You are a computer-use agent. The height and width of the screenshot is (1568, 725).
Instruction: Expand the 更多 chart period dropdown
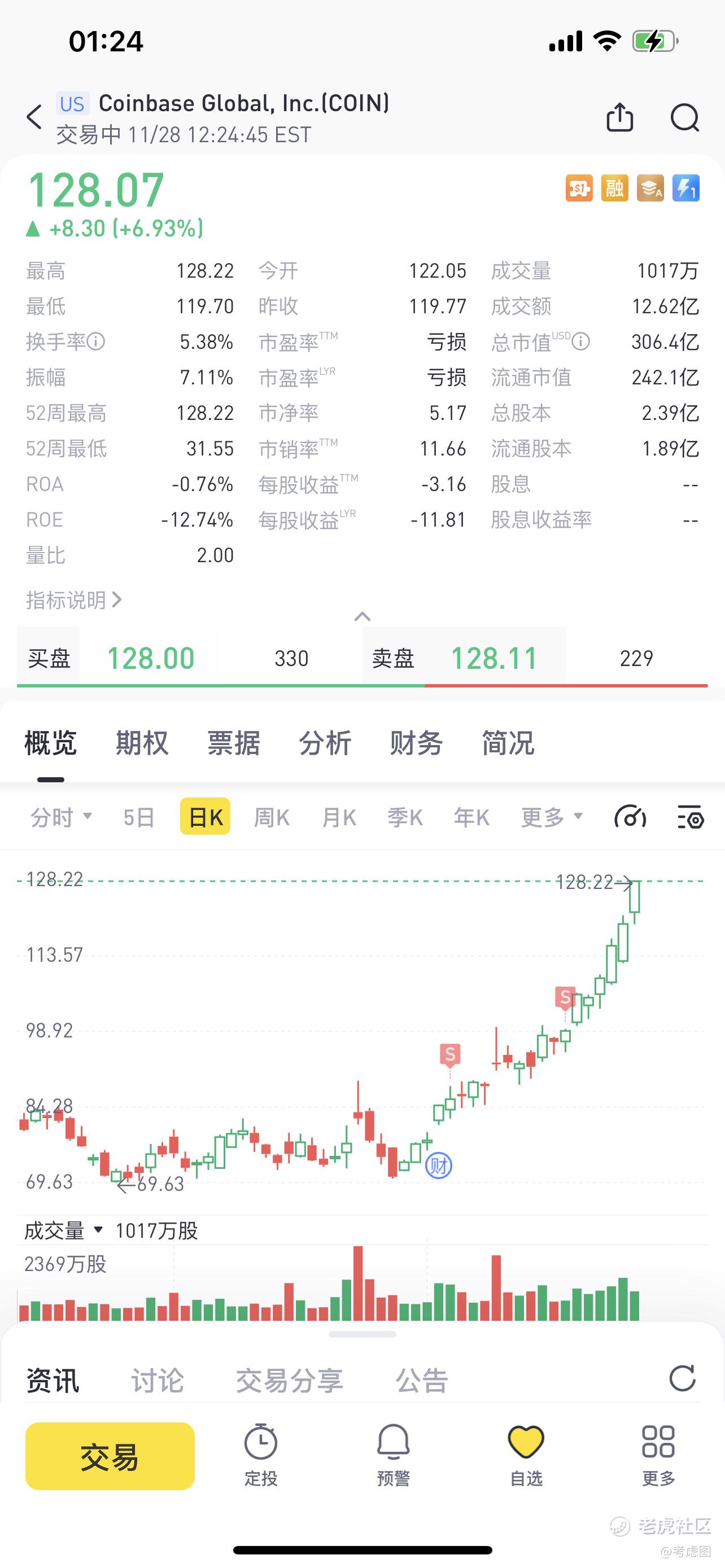tap(552, 817)
